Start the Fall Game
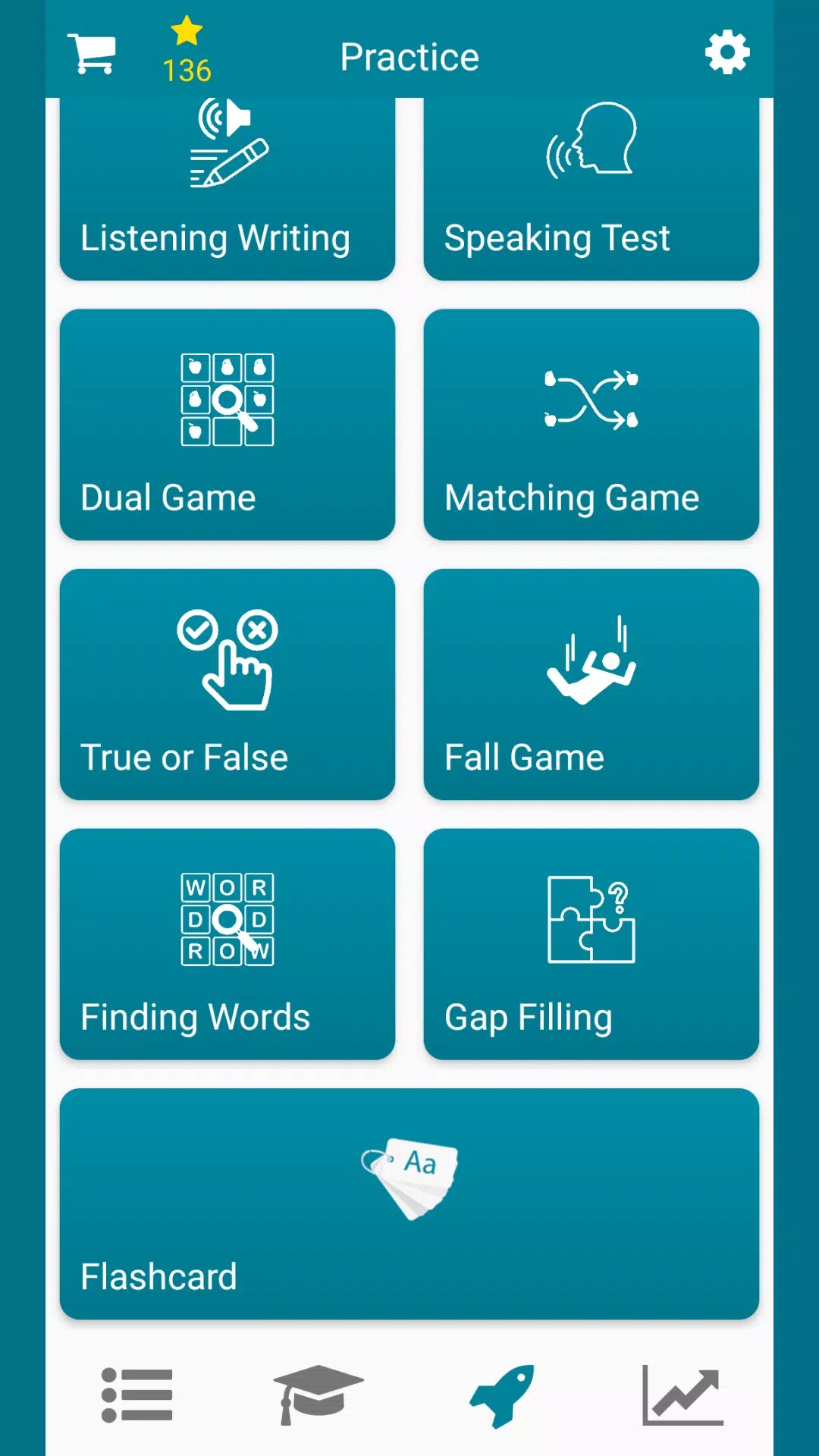This screenshot has height=1456, width=819. point(591,684)
